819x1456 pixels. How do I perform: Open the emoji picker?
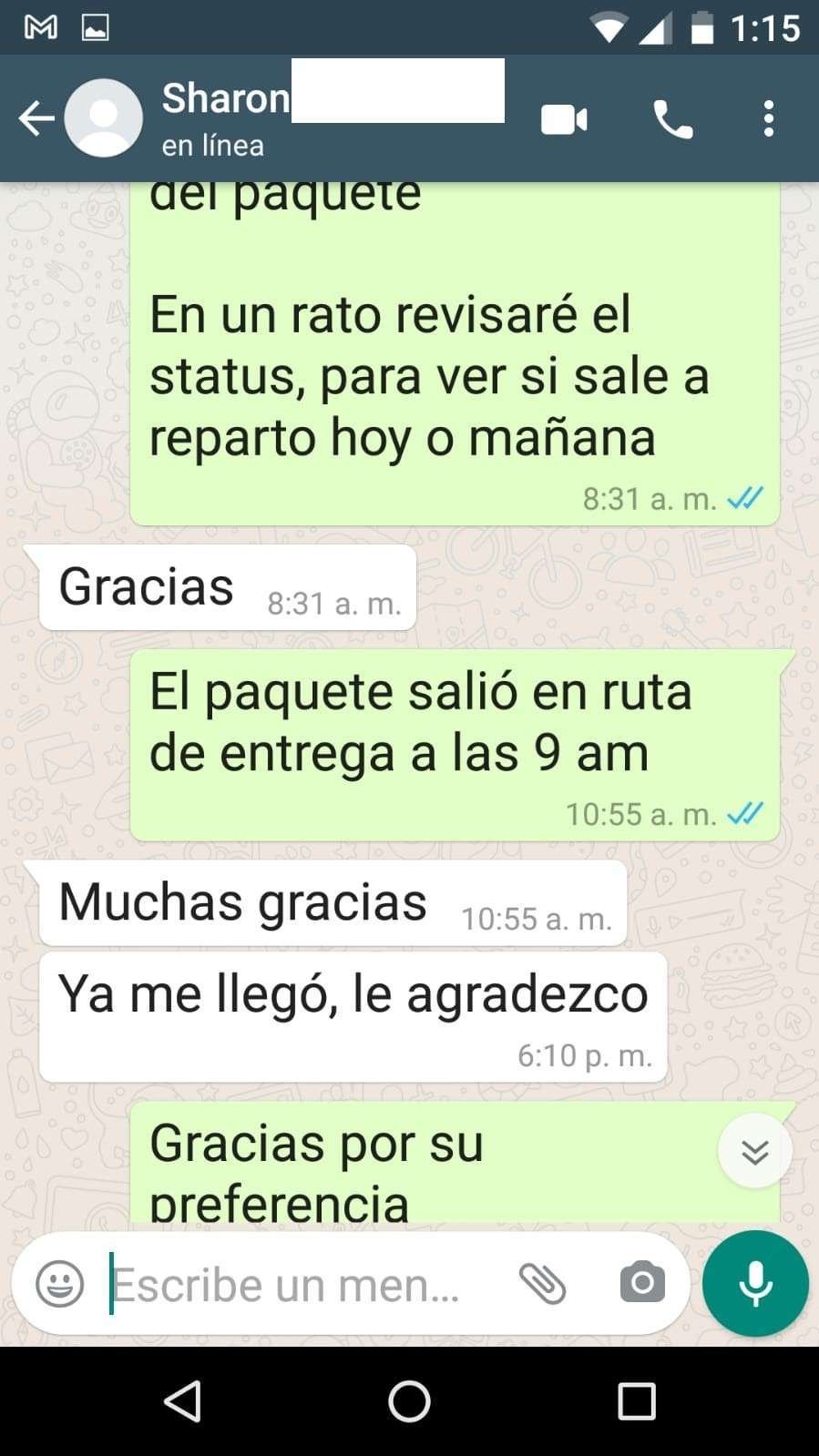[60, 1284]
